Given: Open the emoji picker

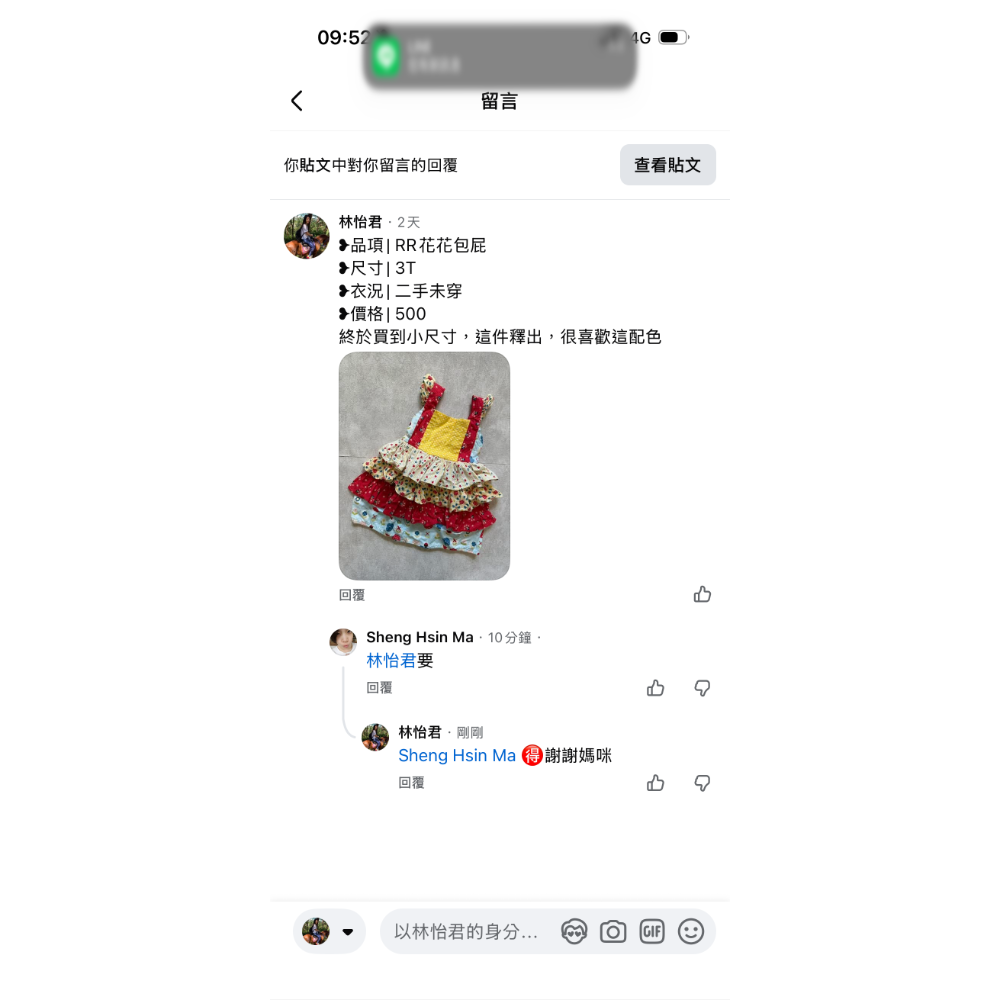Looking at the screenshot, I should click(691, 932).
